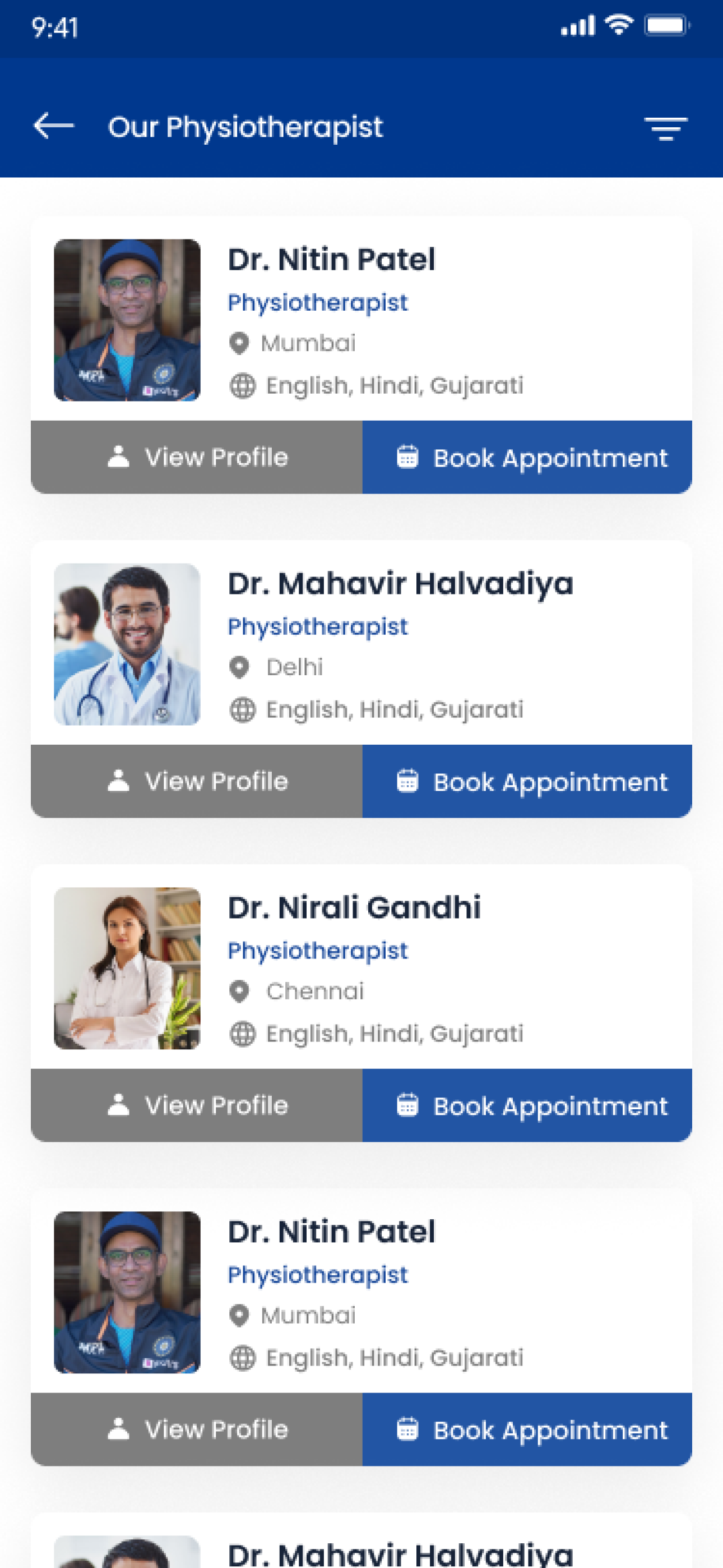
Task: Open the filter options icon
Action: [x=666, y=128]
